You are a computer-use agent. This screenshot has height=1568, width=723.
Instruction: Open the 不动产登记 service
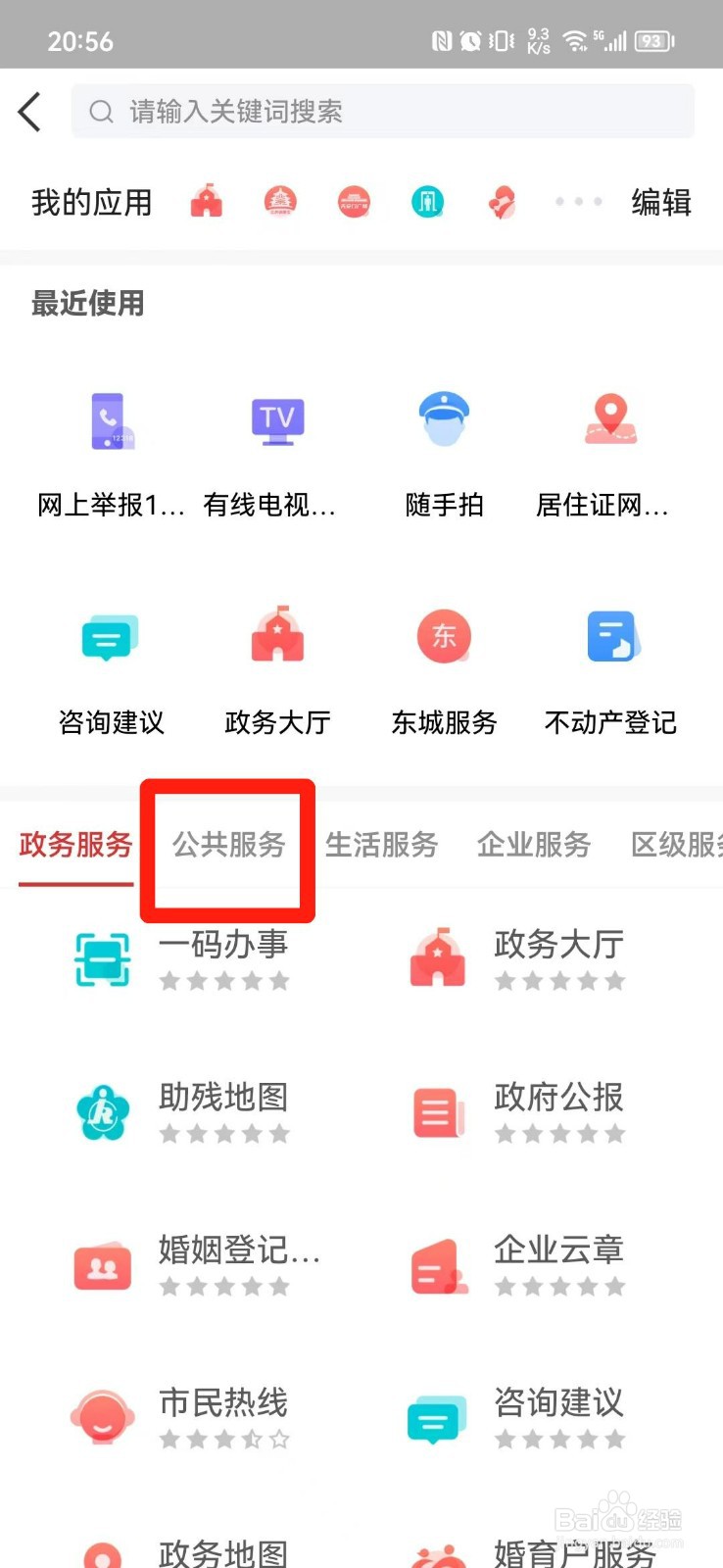610,637
